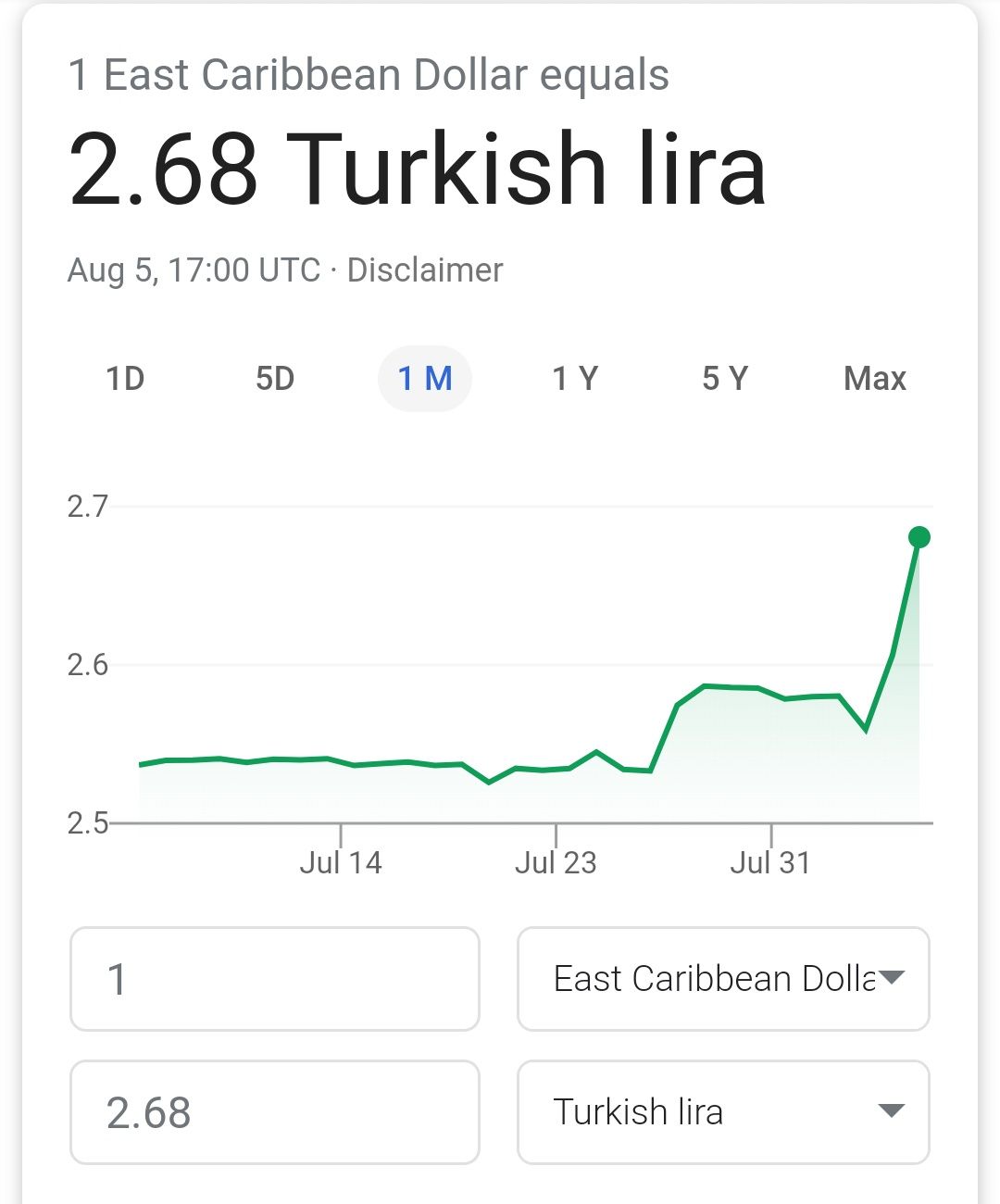1000x1204 pixels.
Task: Open the East Caribbean Dollar currency dropdown
Action: 723,979
